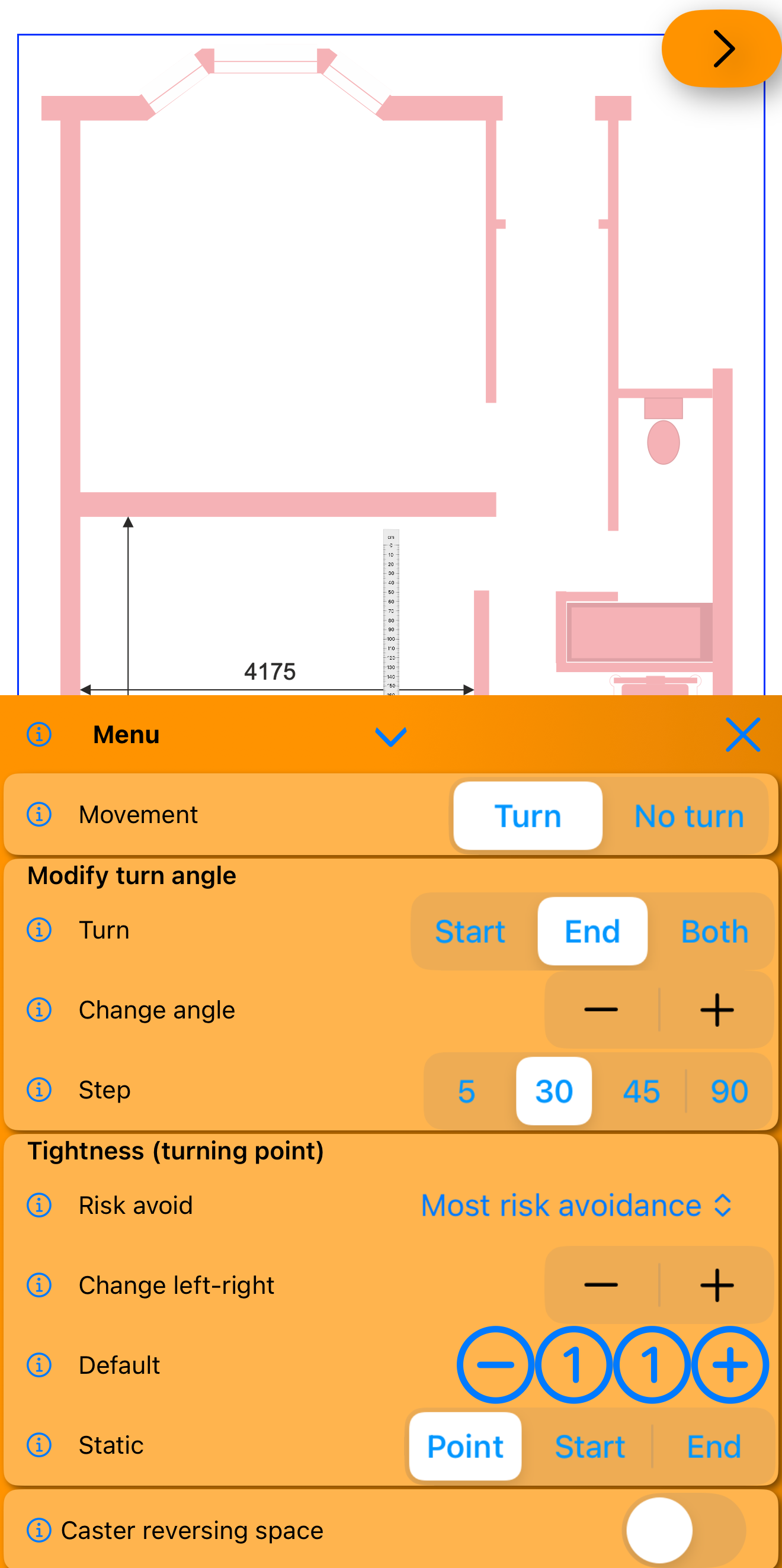Close the Menu panel
Screen dimensions: 782x1568
[x=742, y=735]
